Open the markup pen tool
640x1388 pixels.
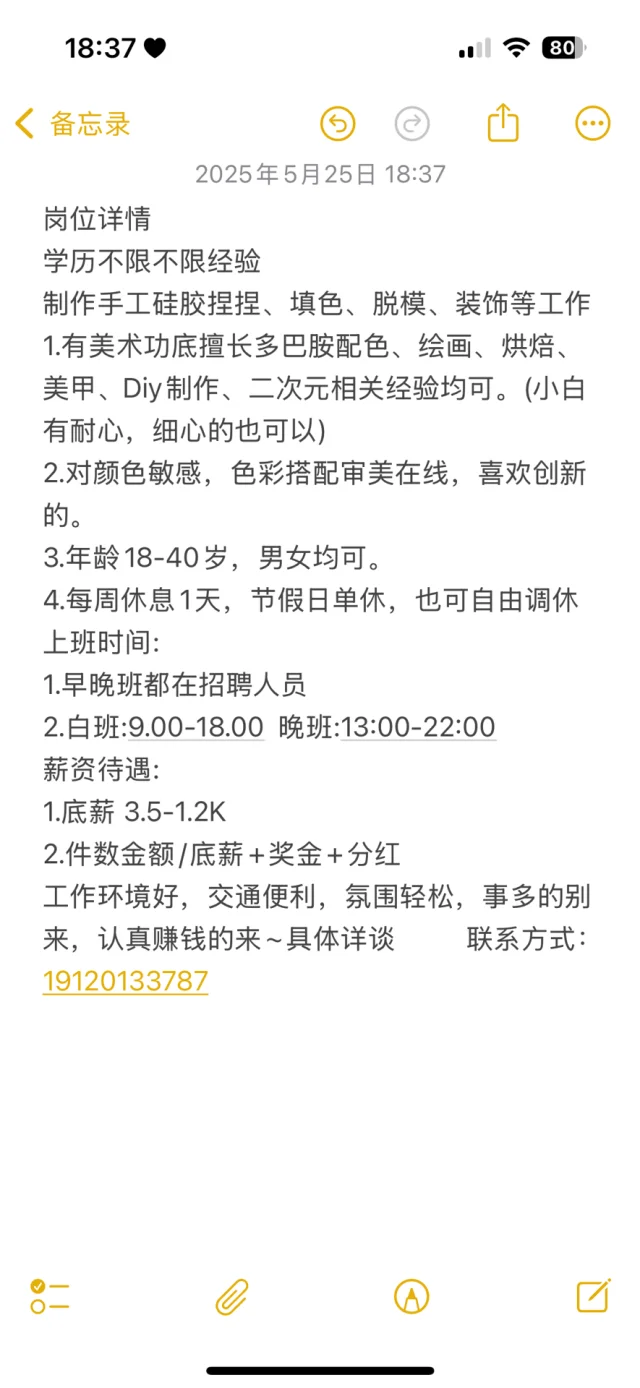click(411, 1296)
